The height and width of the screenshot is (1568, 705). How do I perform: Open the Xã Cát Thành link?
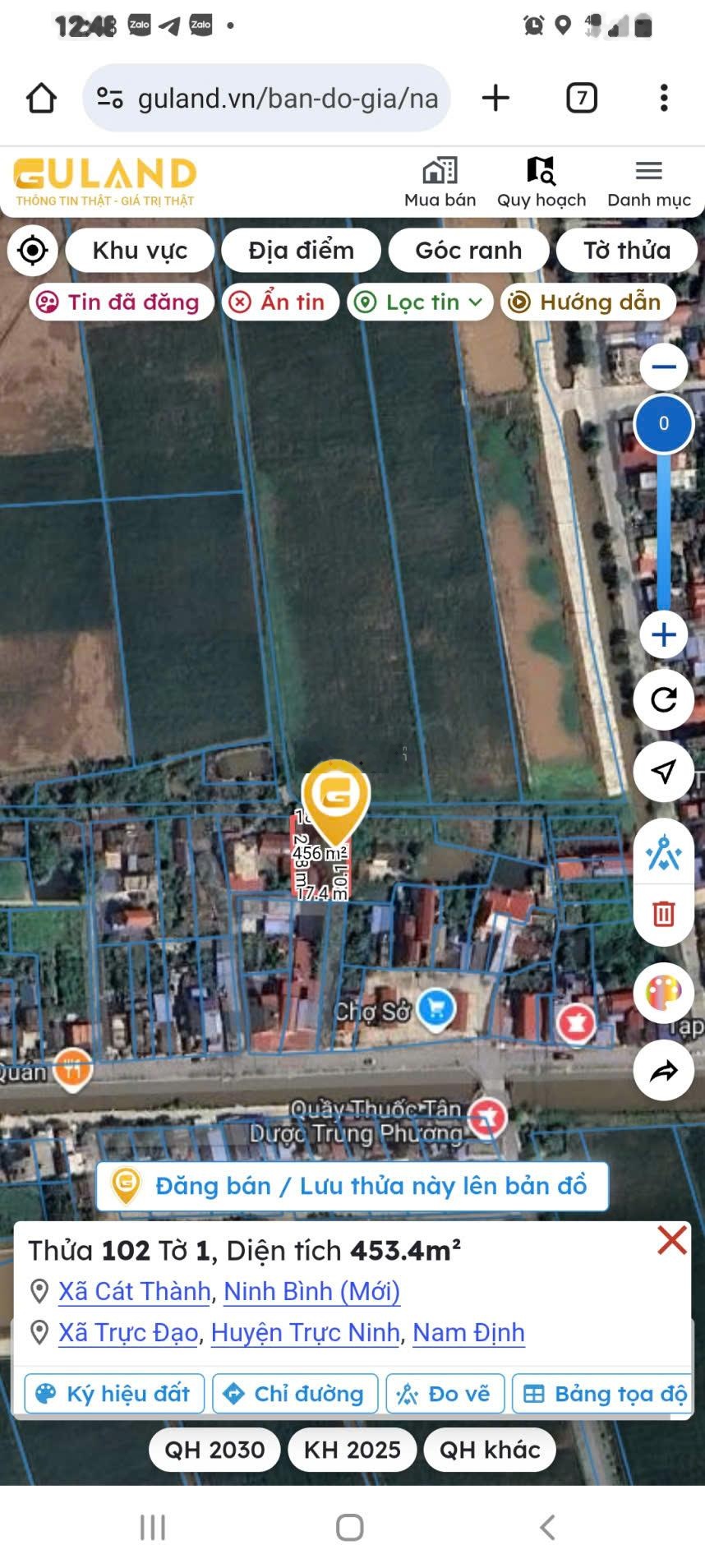pyautogui.click(x=134, y=1291)
